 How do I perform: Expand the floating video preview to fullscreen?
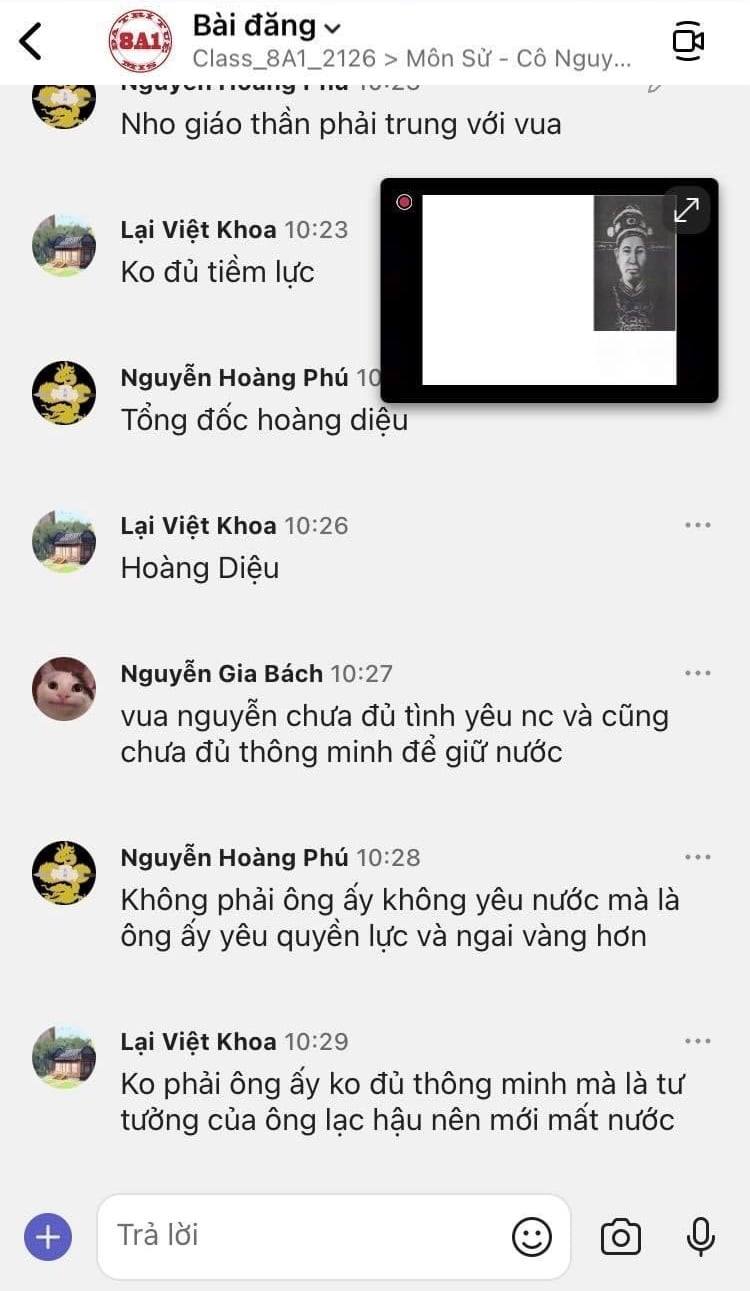(685, 211)
